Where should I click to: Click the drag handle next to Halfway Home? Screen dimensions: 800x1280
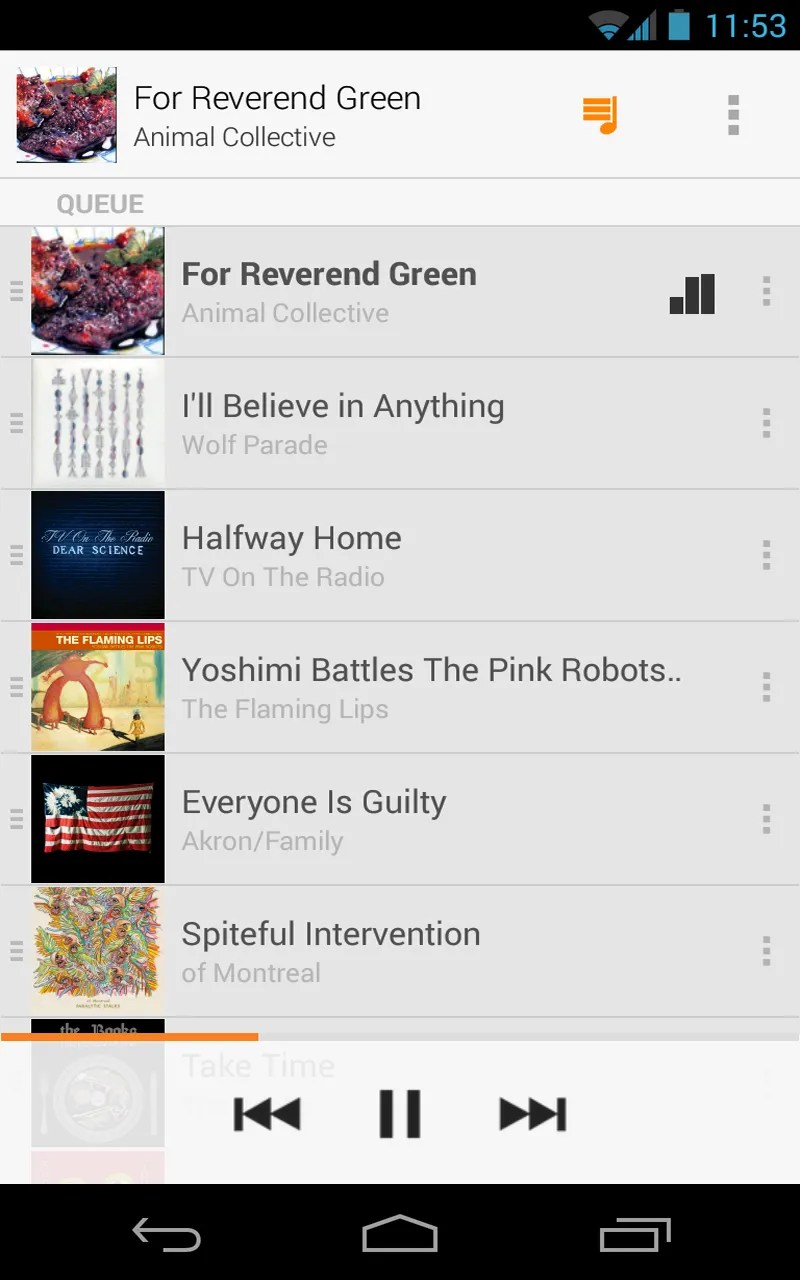[x=16, y=554]
